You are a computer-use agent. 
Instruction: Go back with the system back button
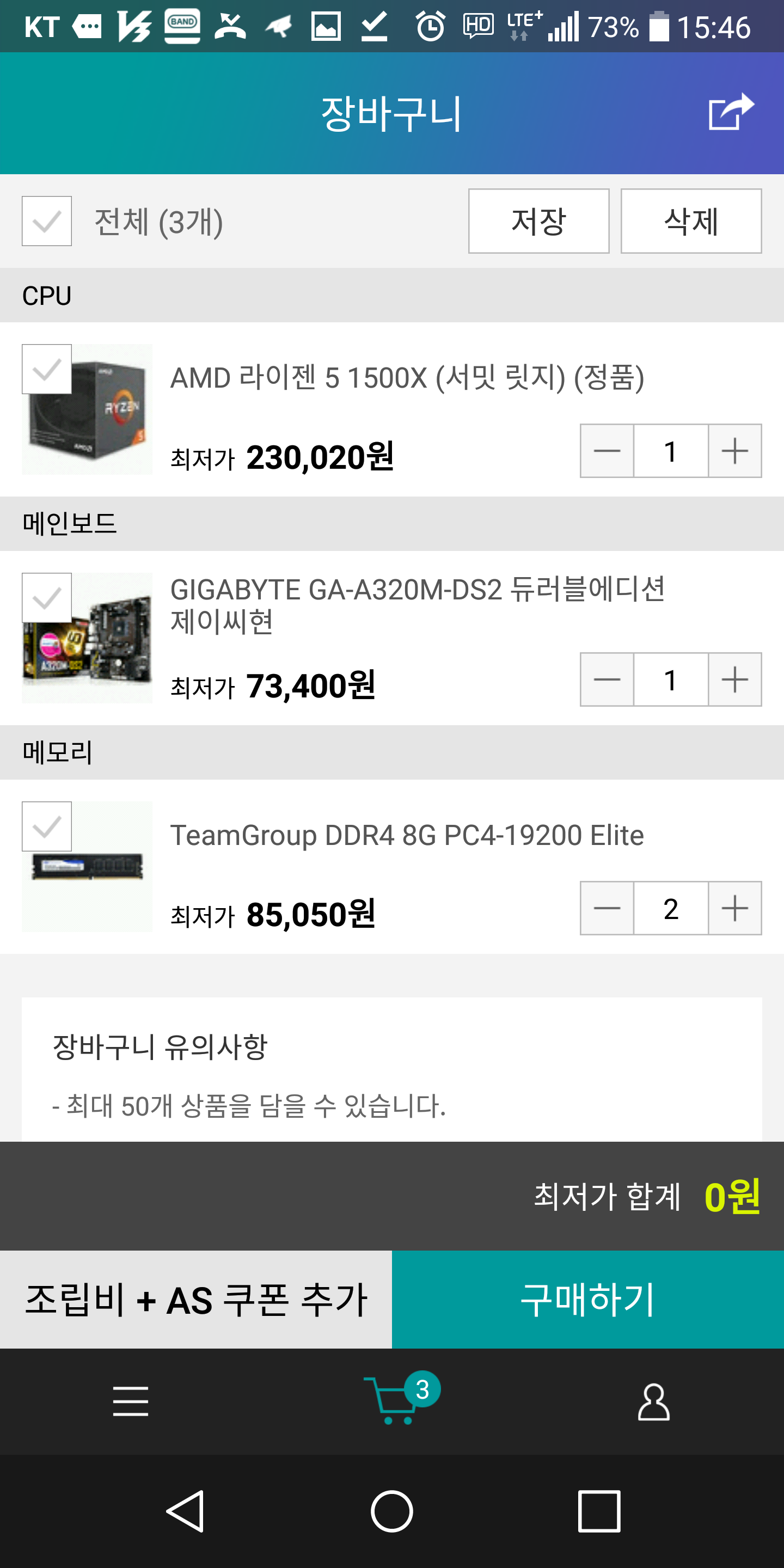click(185, 1511)
